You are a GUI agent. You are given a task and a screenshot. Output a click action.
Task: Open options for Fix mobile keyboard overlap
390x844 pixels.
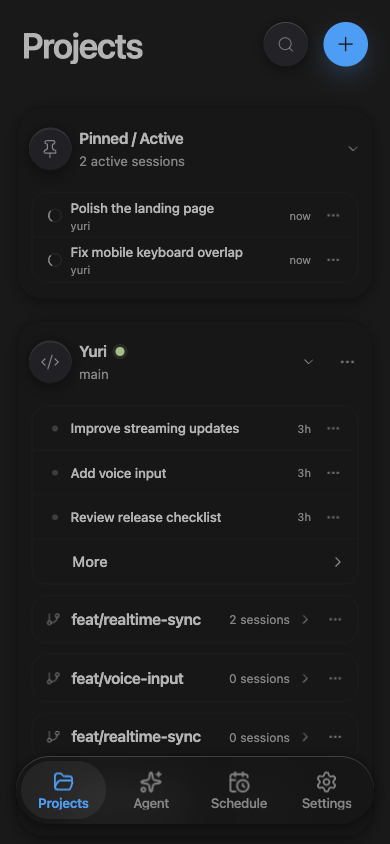pos(334,260)
